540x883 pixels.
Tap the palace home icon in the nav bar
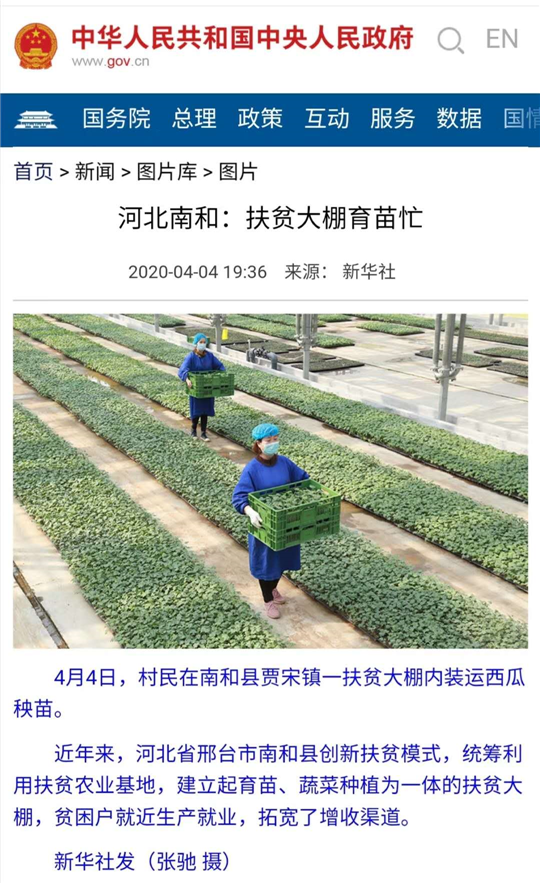(x=35, y=119)
